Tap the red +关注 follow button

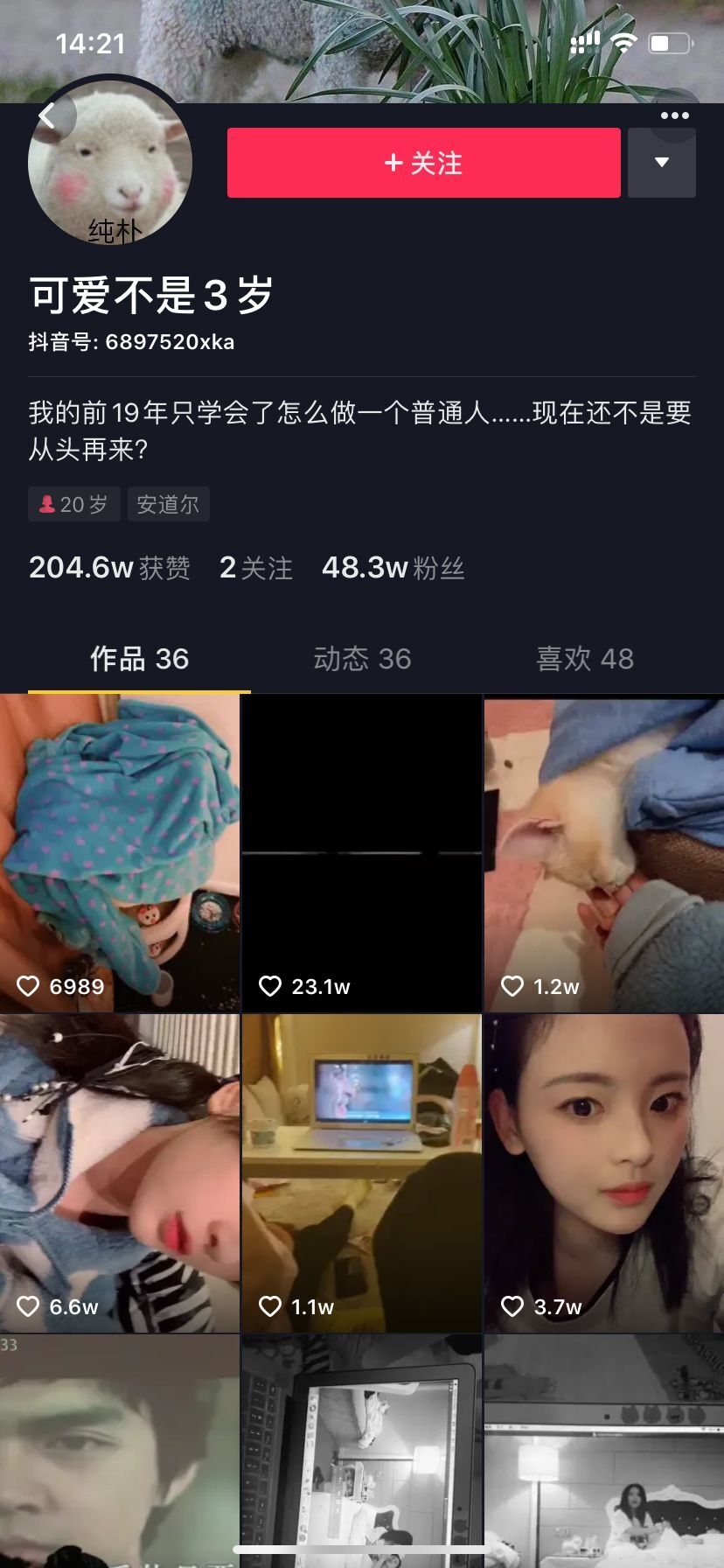click(x=423, y=162)
